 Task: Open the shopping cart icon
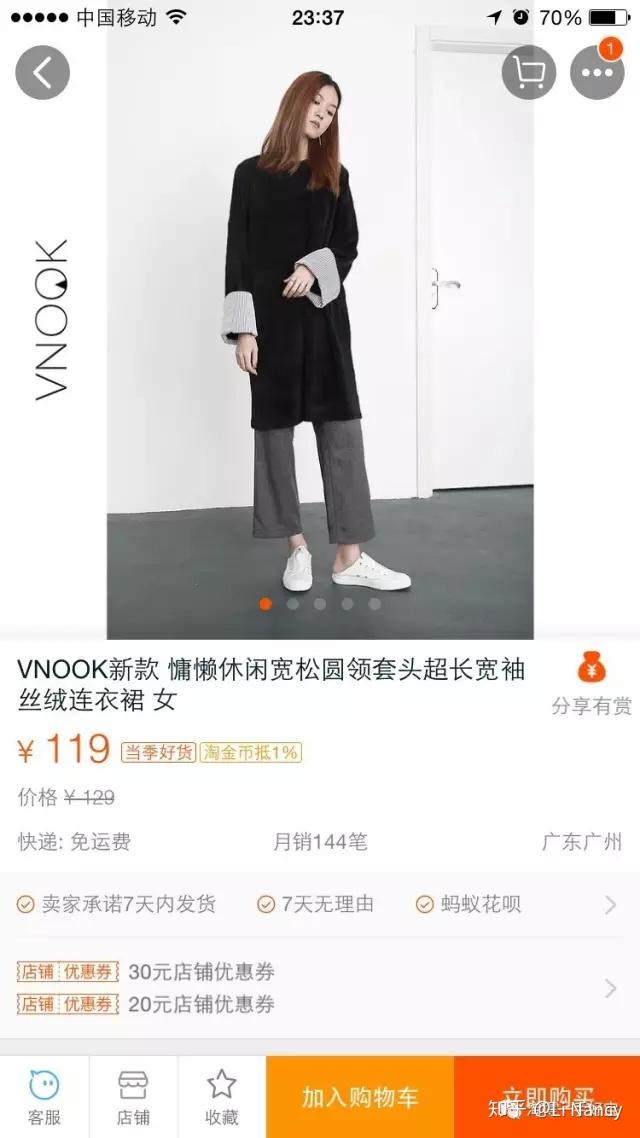tap(528, 73)
